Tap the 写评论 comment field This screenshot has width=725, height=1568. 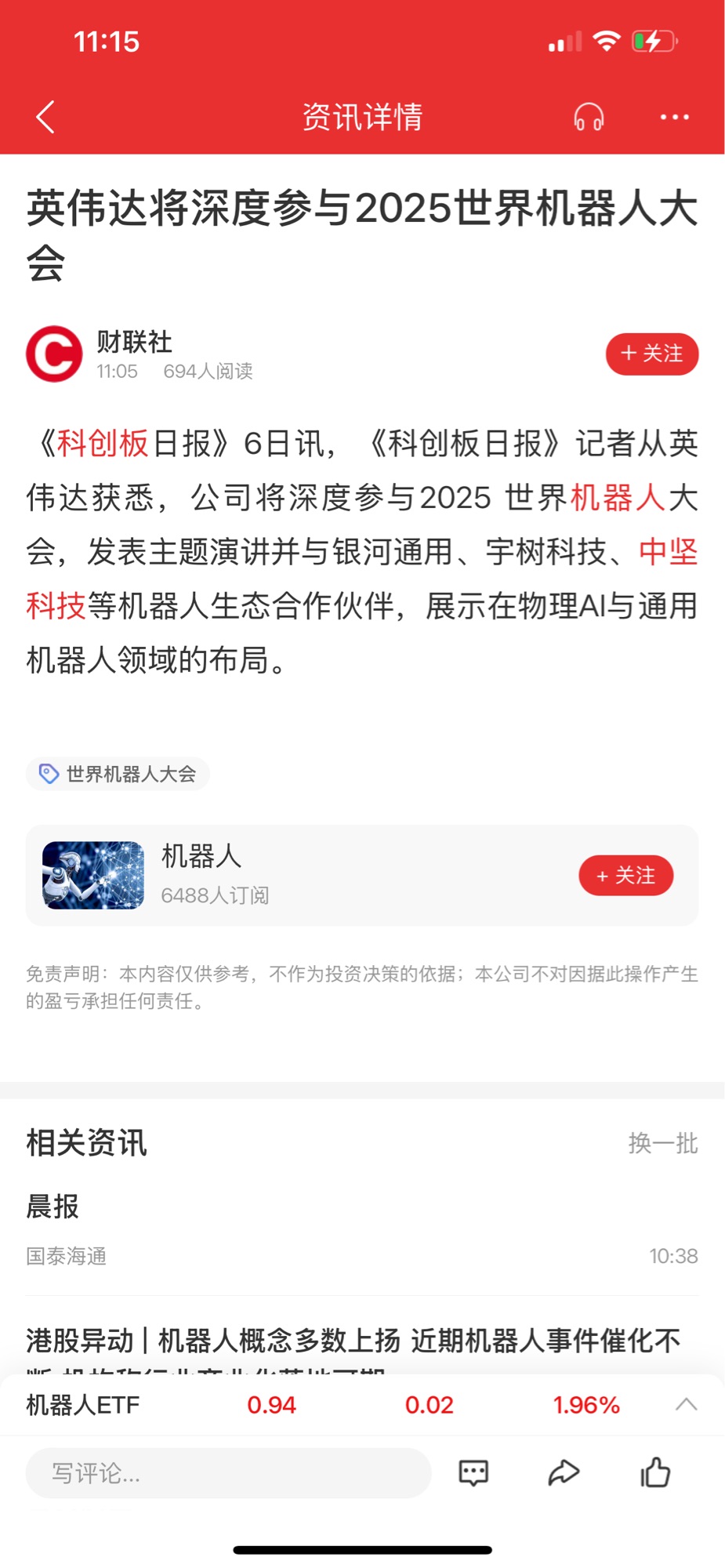227,1473
